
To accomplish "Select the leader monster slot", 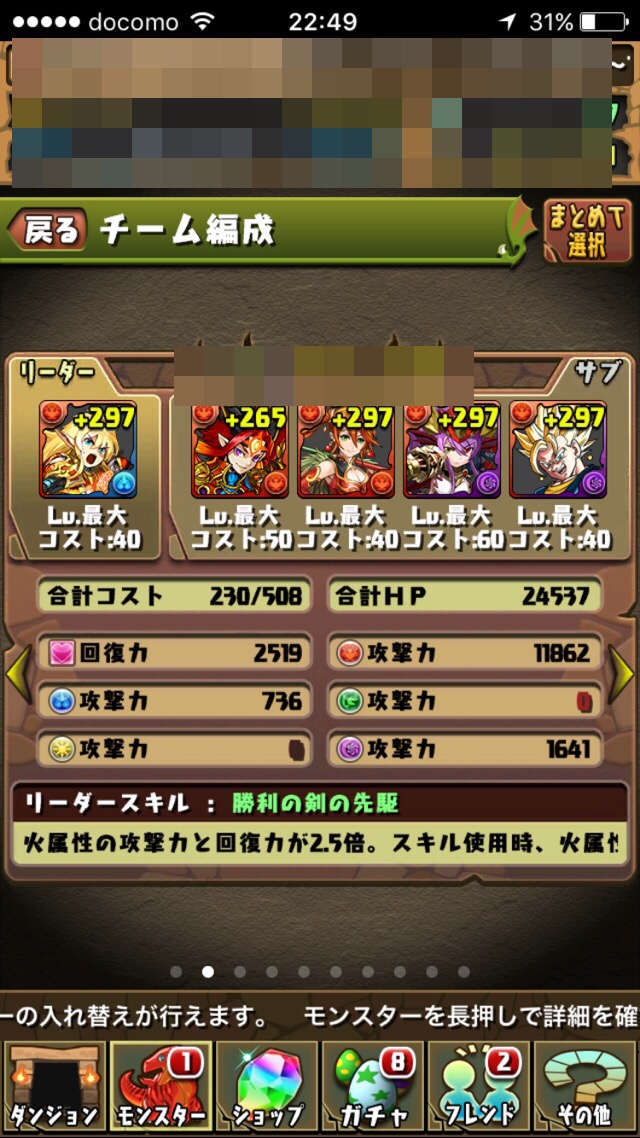I will coord(88,449).
